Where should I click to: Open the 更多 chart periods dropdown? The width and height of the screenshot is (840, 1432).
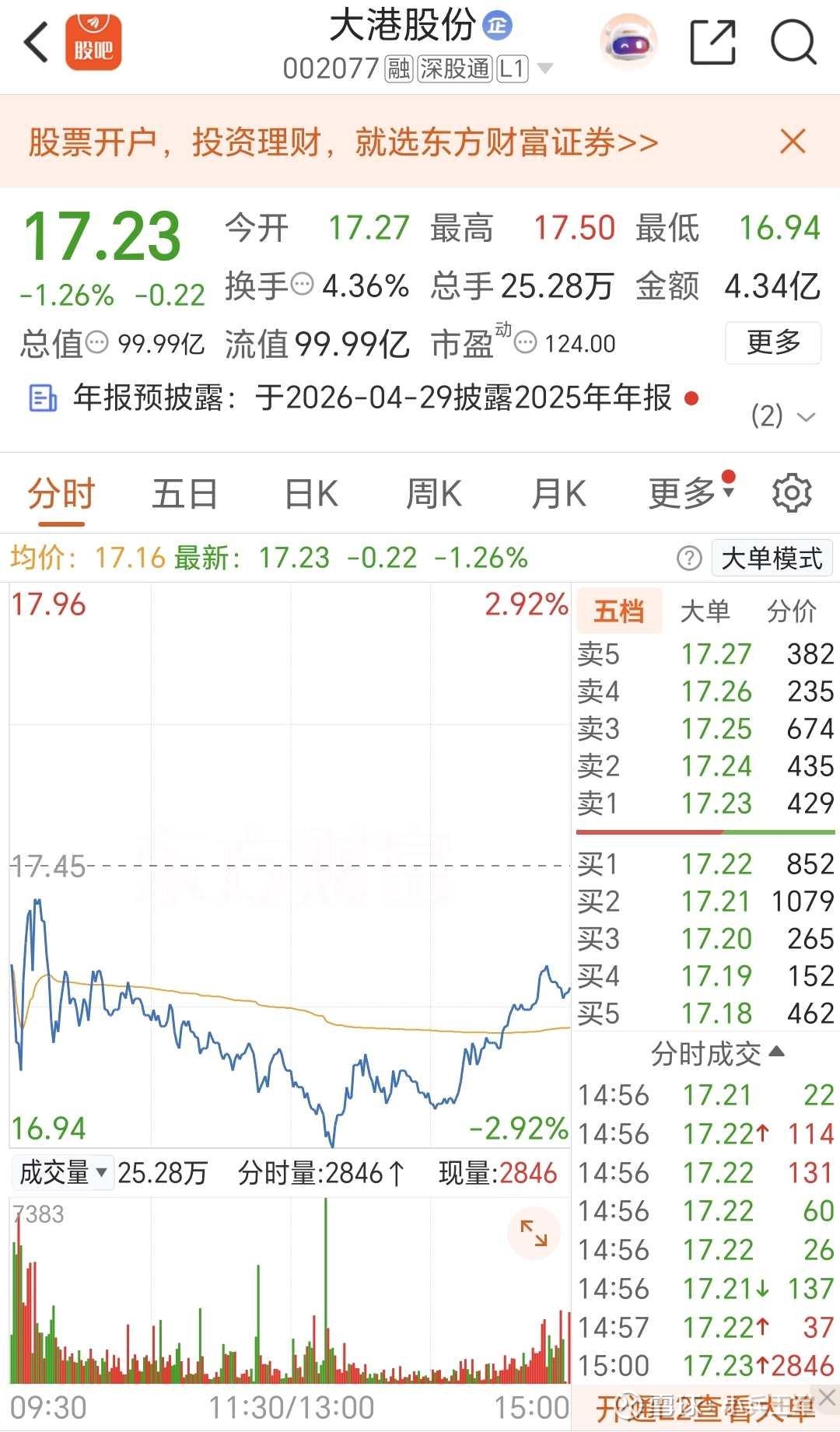[x=691, y=494]
